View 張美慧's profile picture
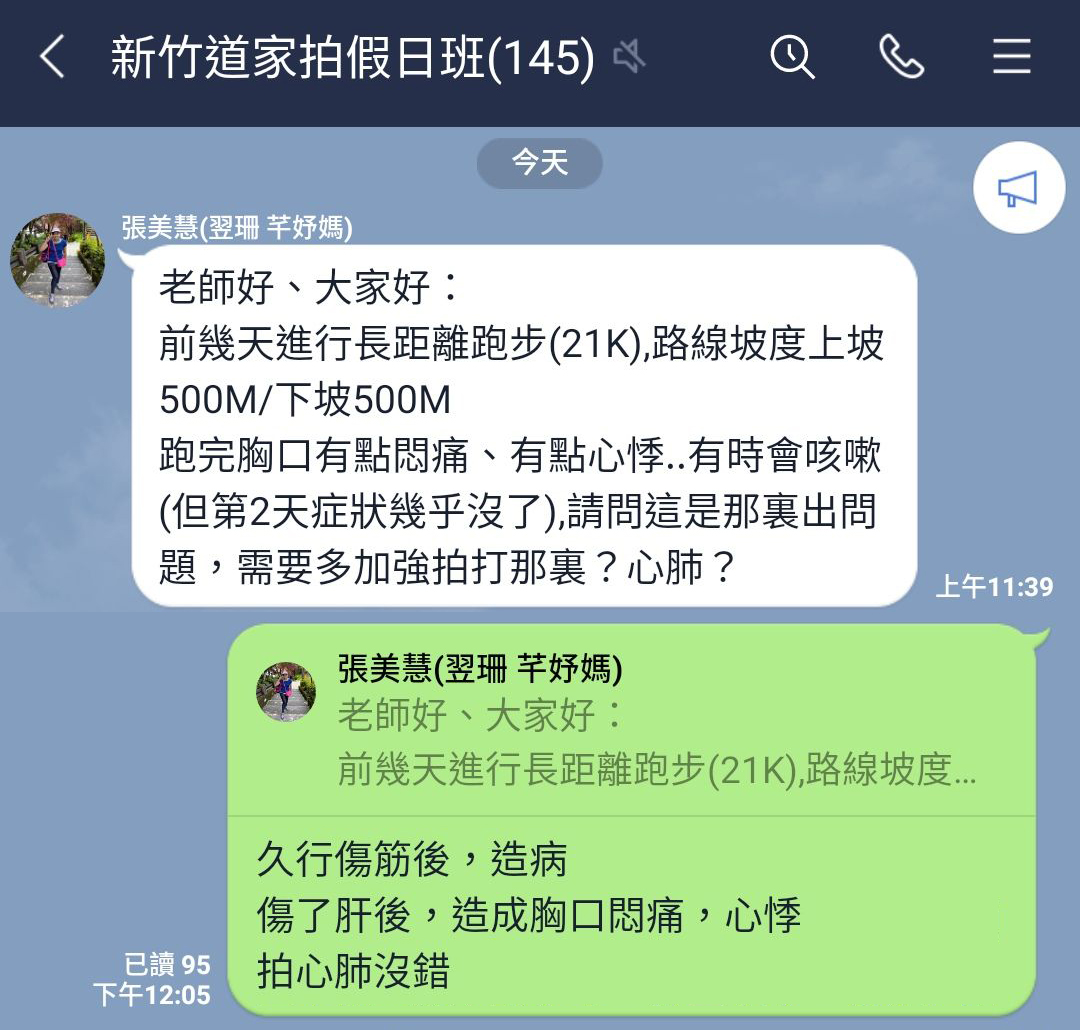This screenshot has height=1030, width=1080. 57,260
